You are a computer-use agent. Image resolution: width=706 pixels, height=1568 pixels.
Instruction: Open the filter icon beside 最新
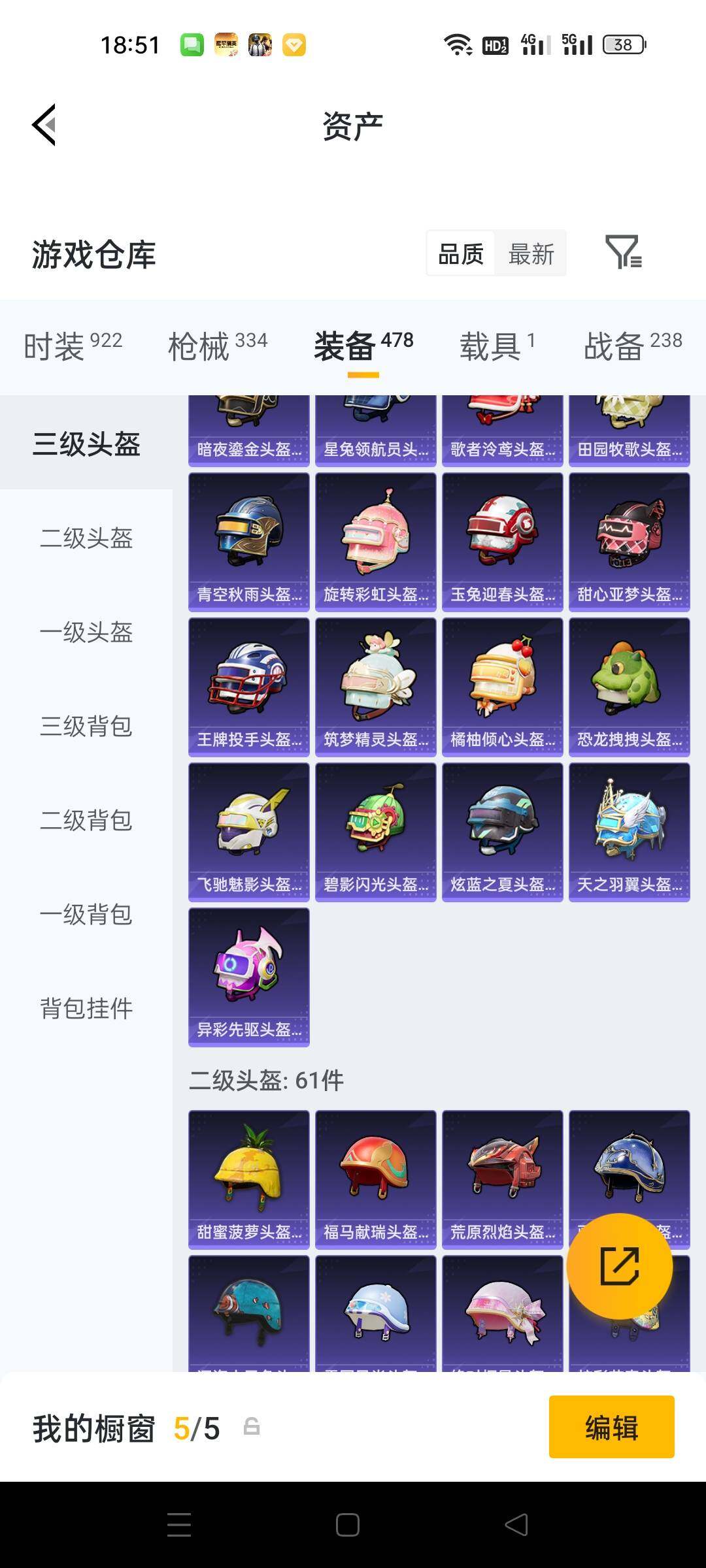click(x=626, y=254)
